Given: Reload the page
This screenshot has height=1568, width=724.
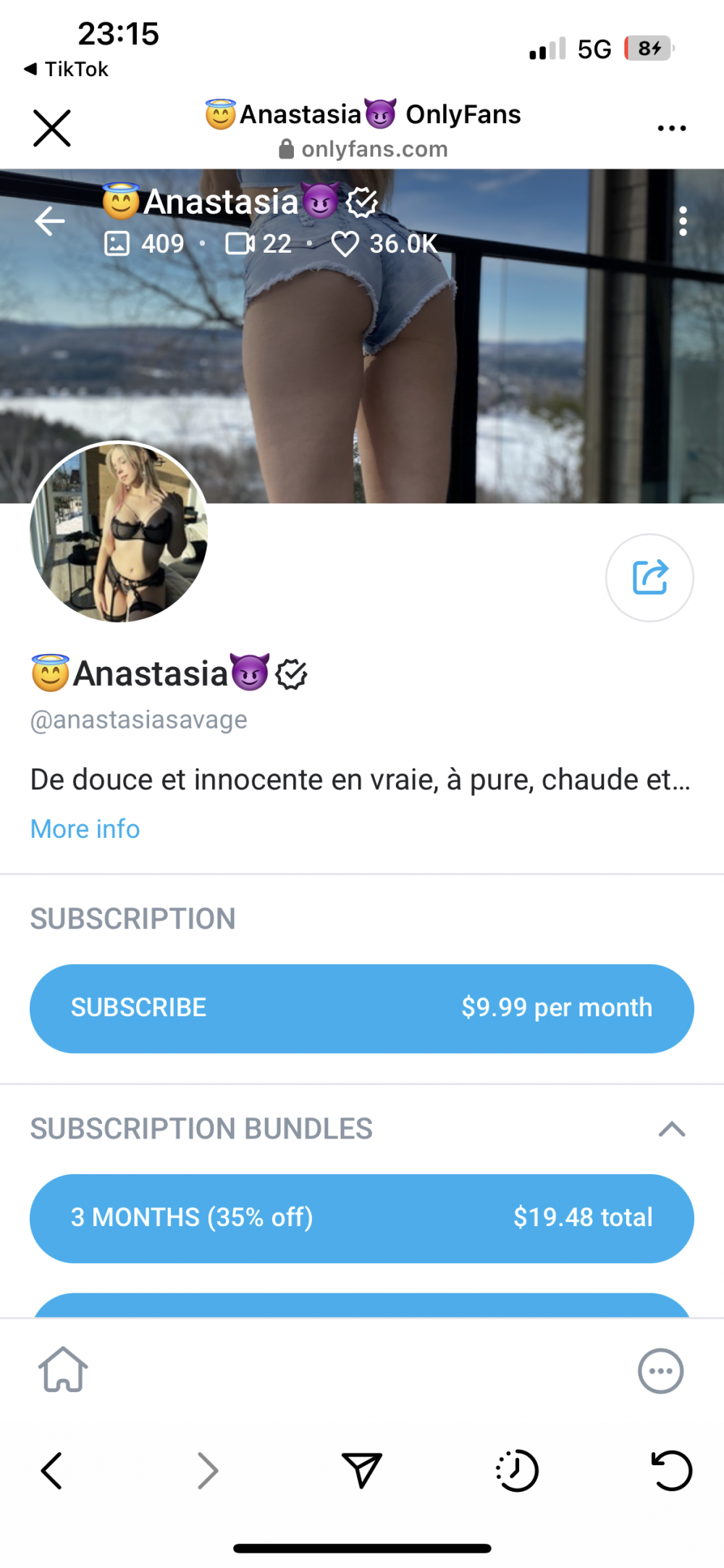Looking at the screenshot, I should point(671,1470).
